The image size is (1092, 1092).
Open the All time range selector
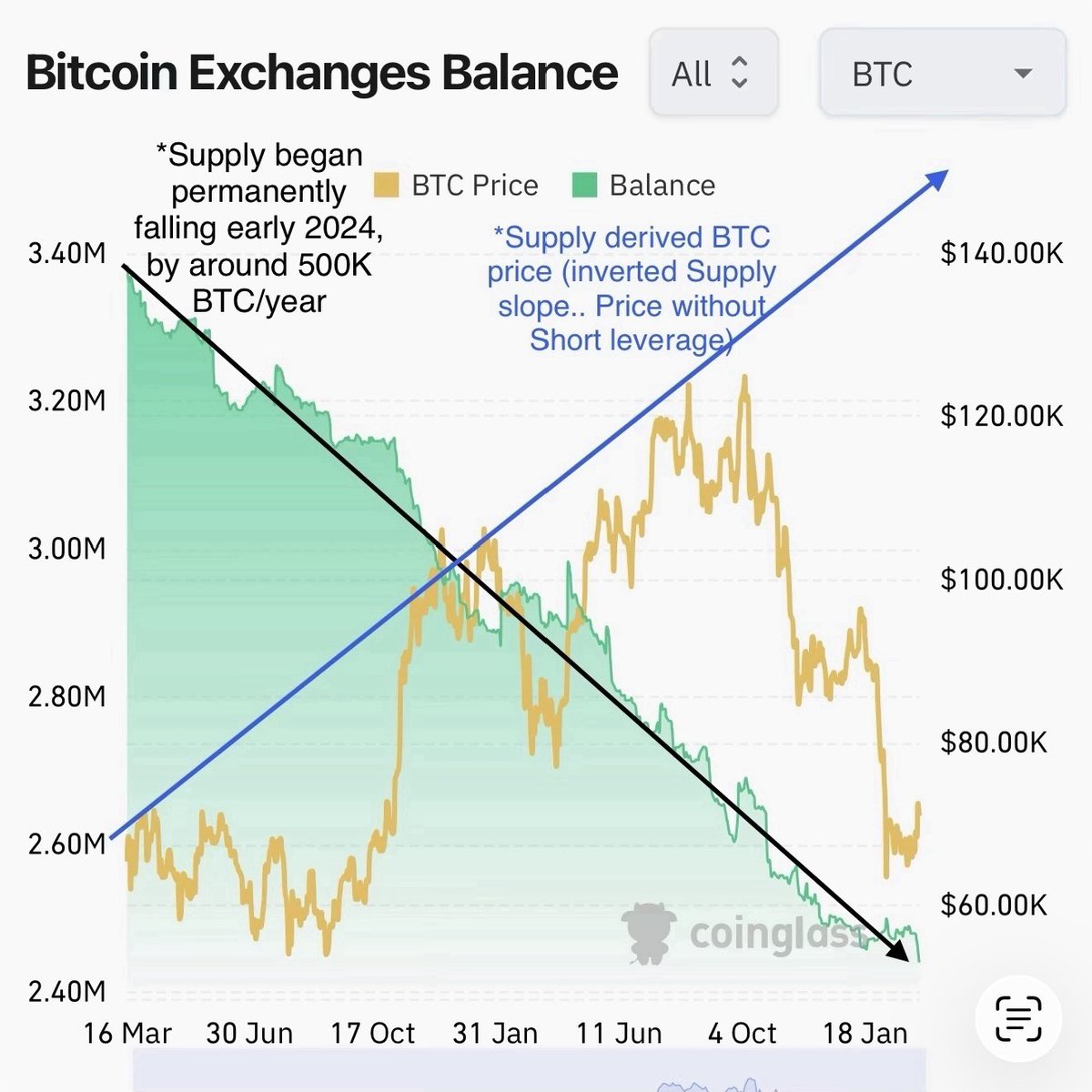pos(713,73)
